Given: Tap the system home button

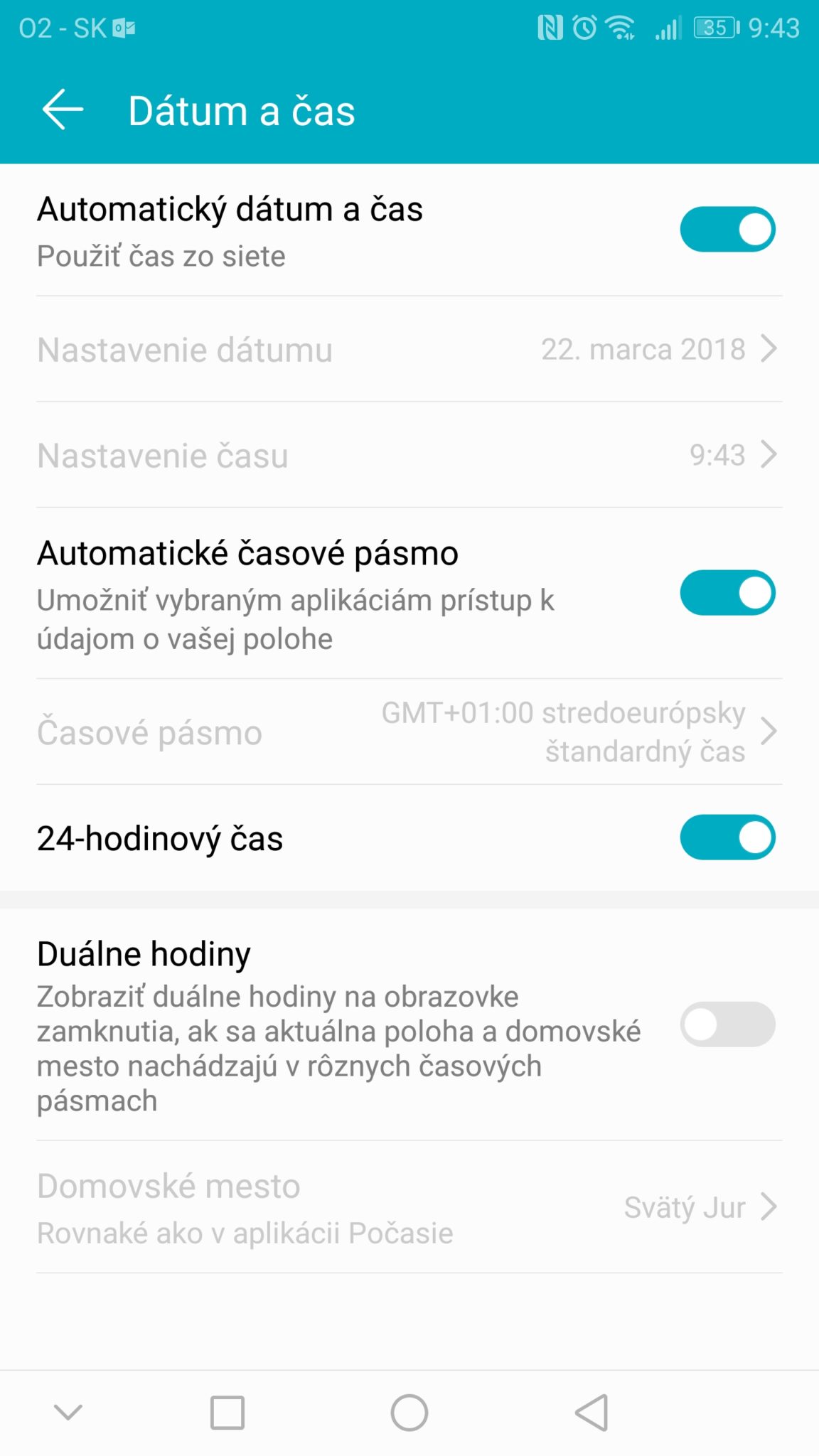Looking at the screenshot, I should 409,1413.
